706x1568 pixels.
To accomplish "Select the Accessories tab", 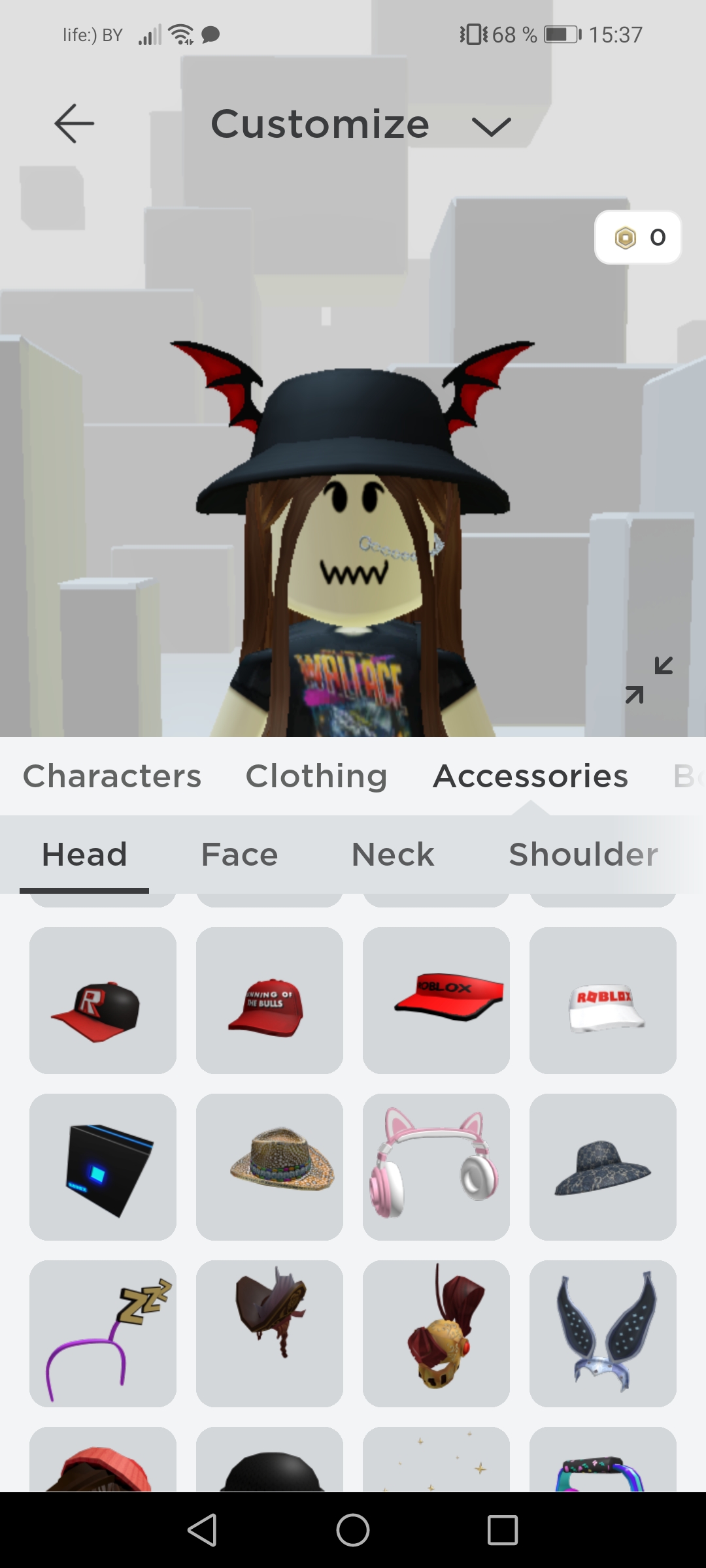I will 530,776.
